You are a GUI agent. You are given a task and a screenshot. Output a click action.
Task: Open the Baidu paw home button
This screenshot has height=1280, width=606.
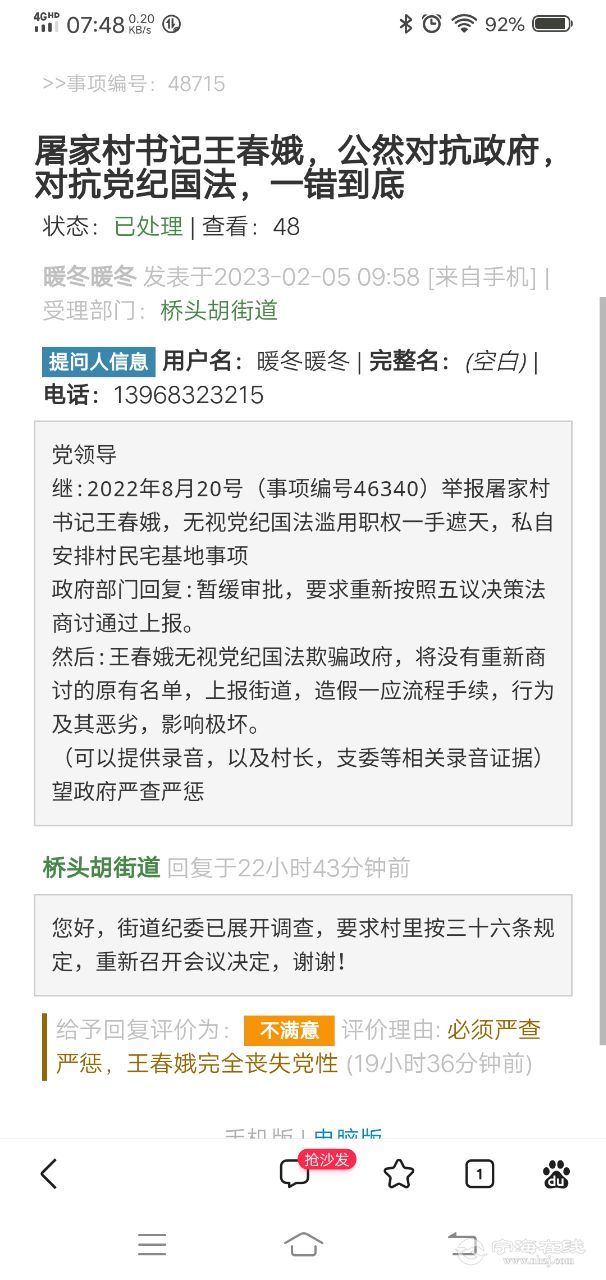(556, 1173)
